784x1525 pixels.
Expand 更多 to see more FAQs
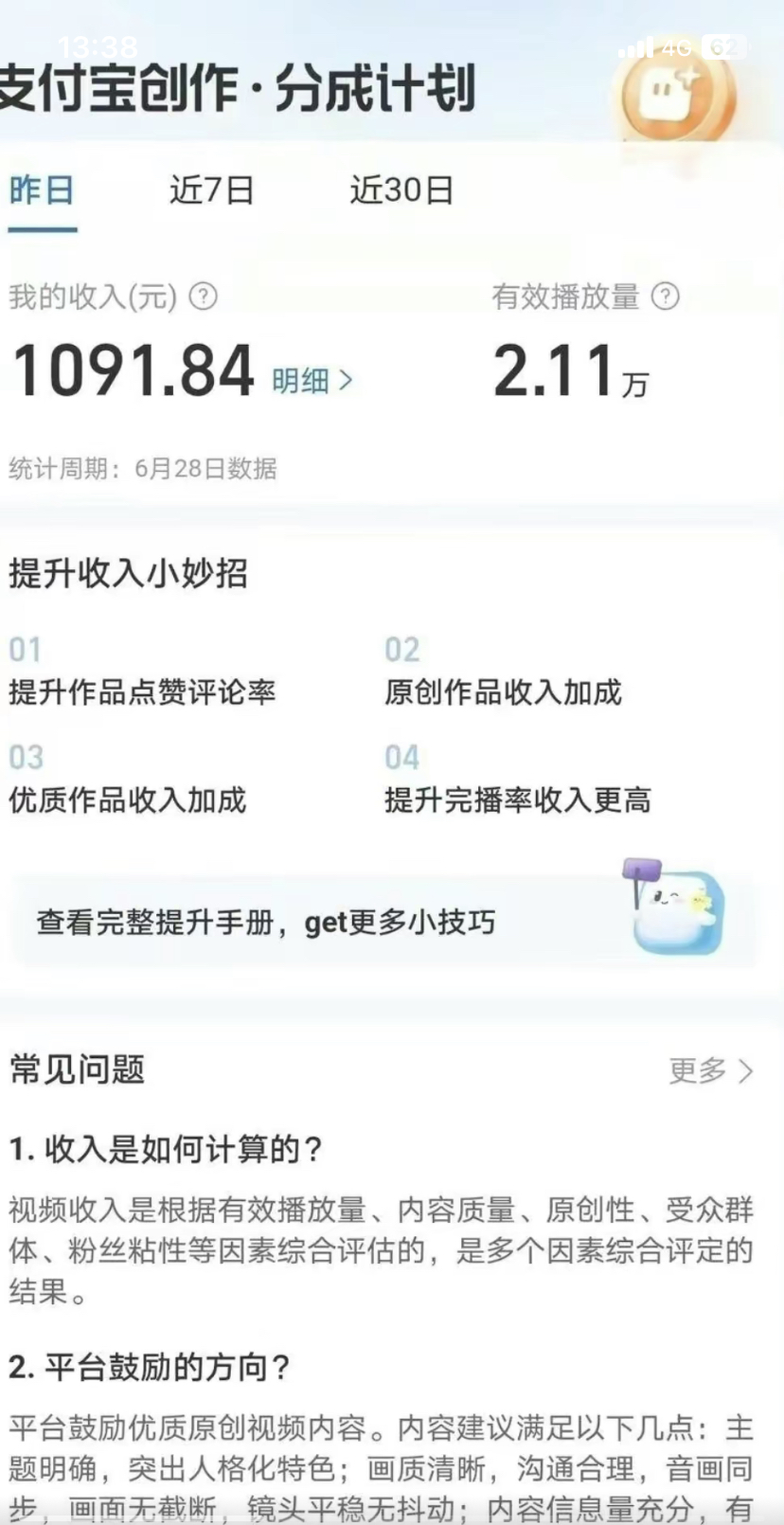pyautogui.click(x=709, y=1071)
